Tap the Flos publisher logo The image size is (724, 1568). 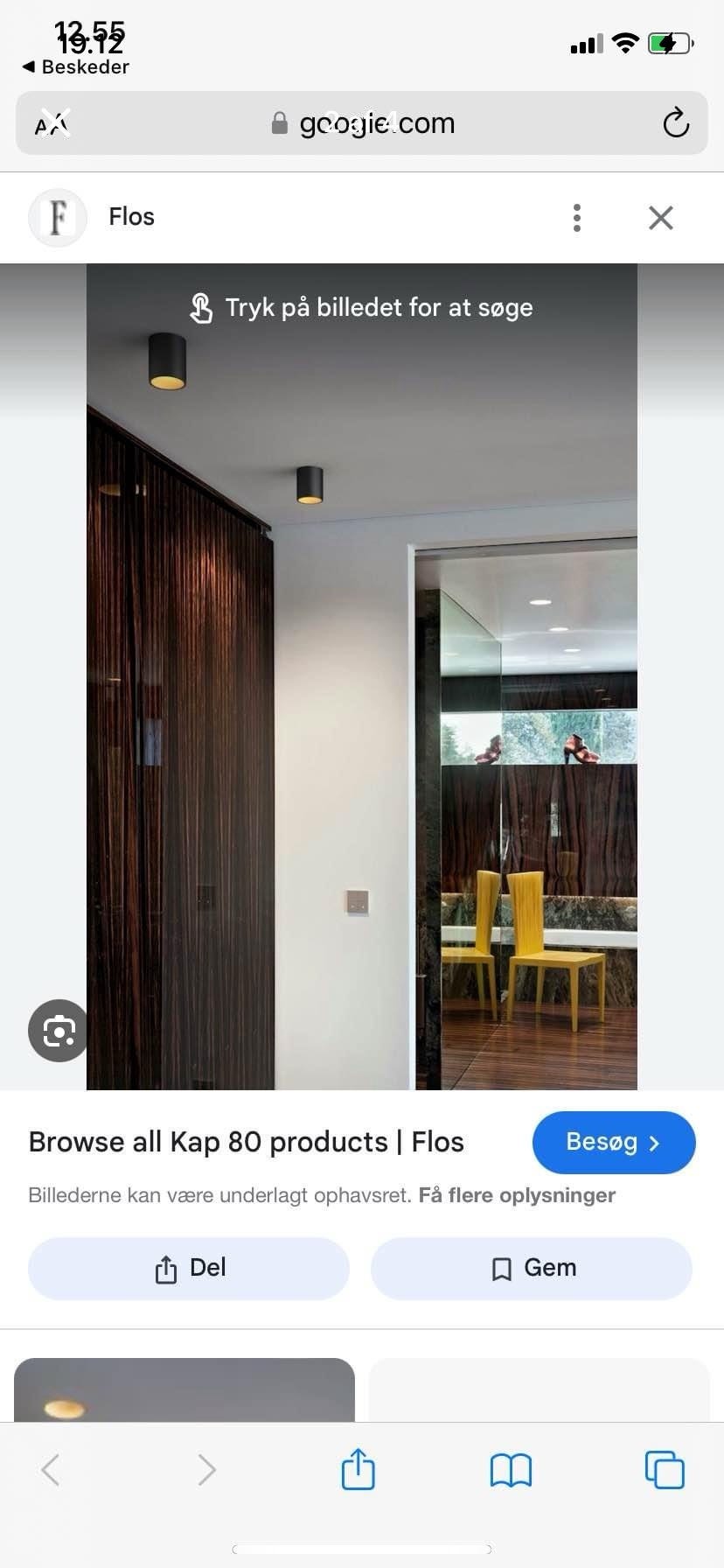58,217
